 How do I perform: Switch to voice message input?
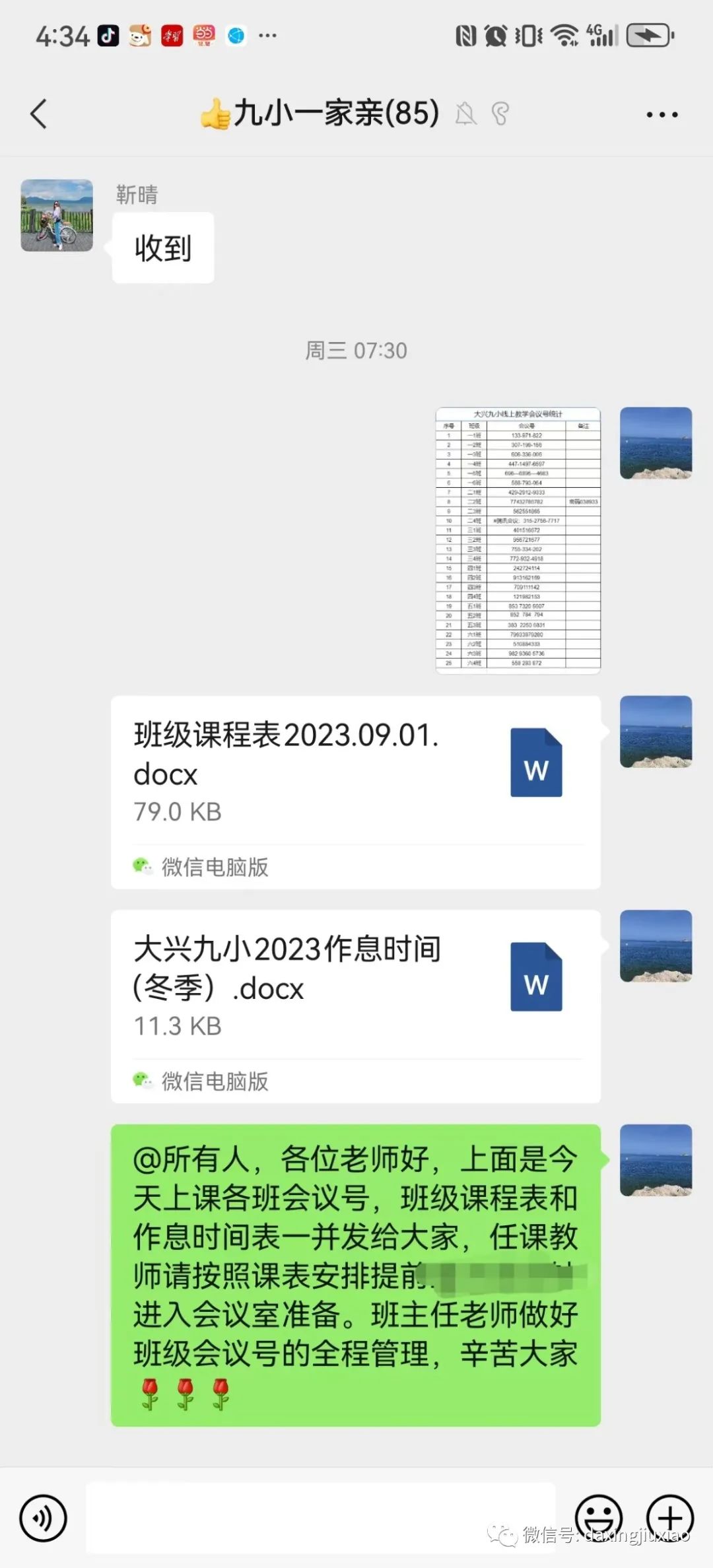coord(43,1518)
